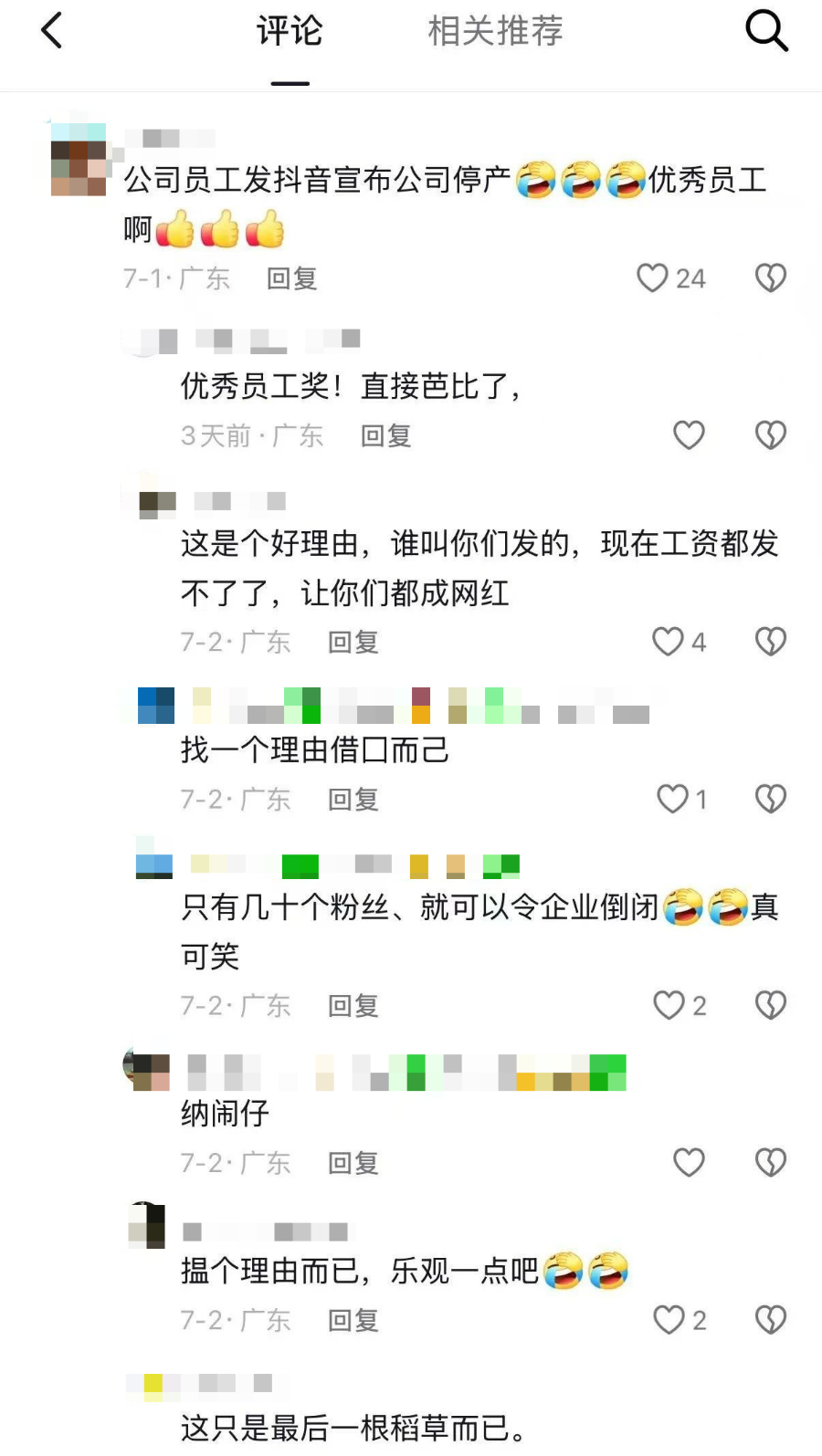Go back using the top-left arrow
Viewport: 822px width, 1456px height.
pos(52,31)
